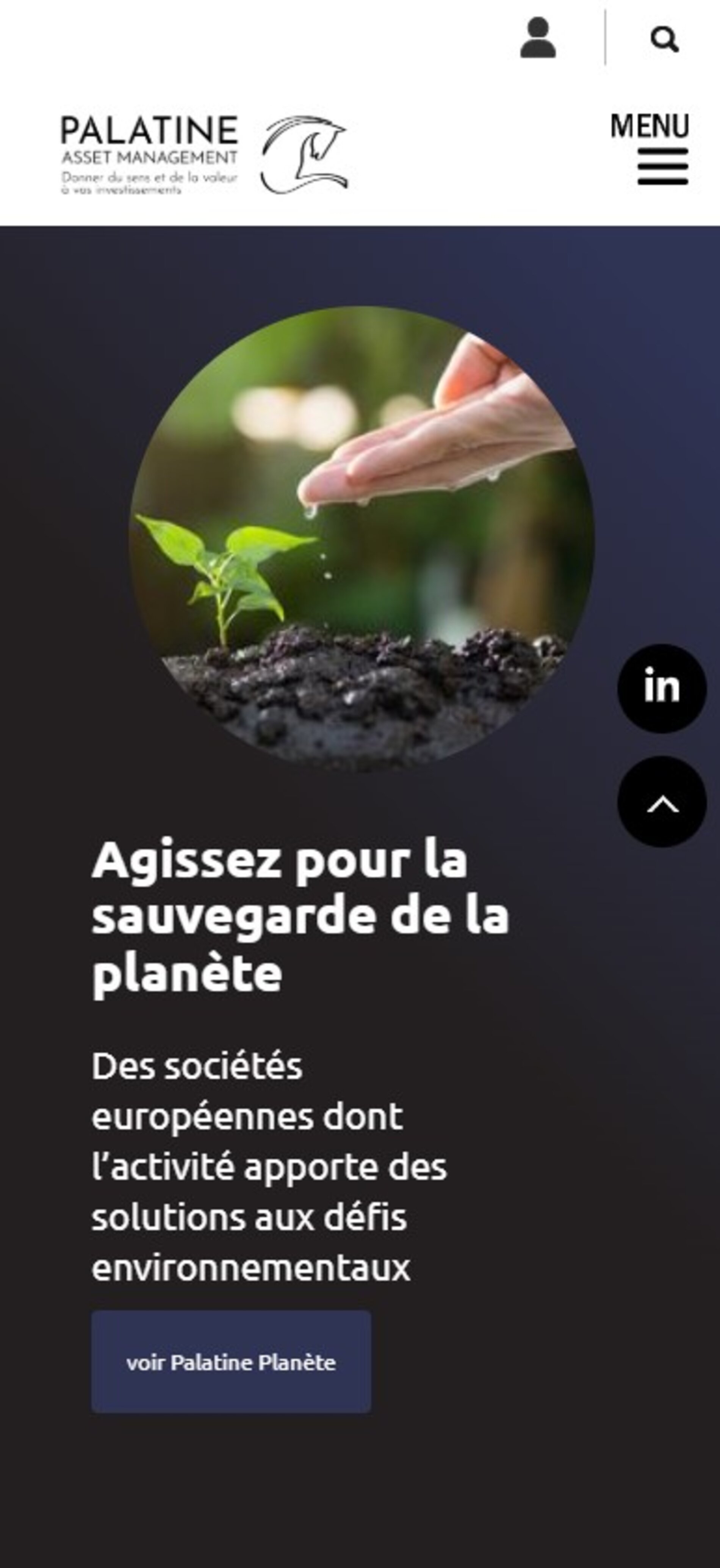The image size is (720, 1568).
Task: Select the "voir Palatine Planète" button
Action: (x=231, y=1362)
